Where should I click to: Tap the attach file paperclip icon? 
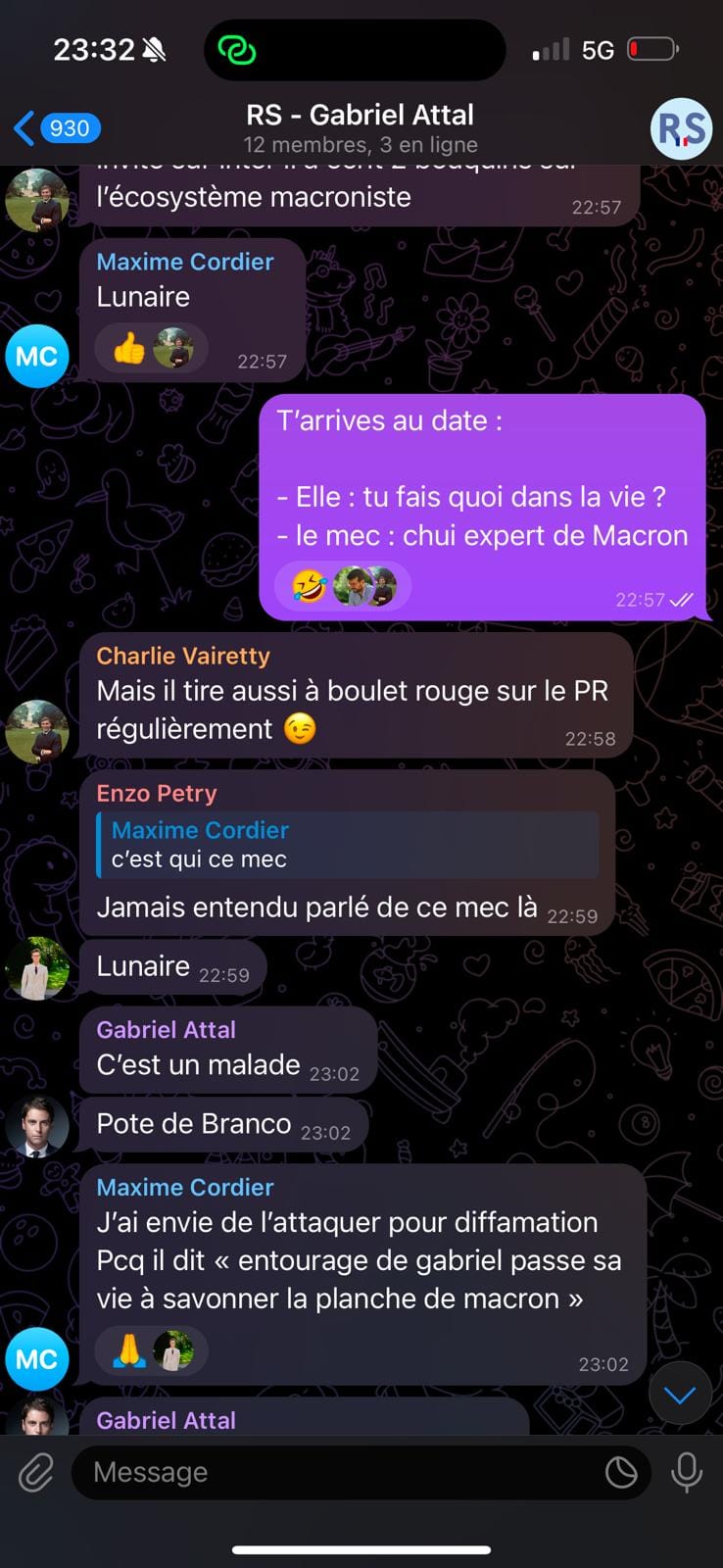coord(36,1472)
